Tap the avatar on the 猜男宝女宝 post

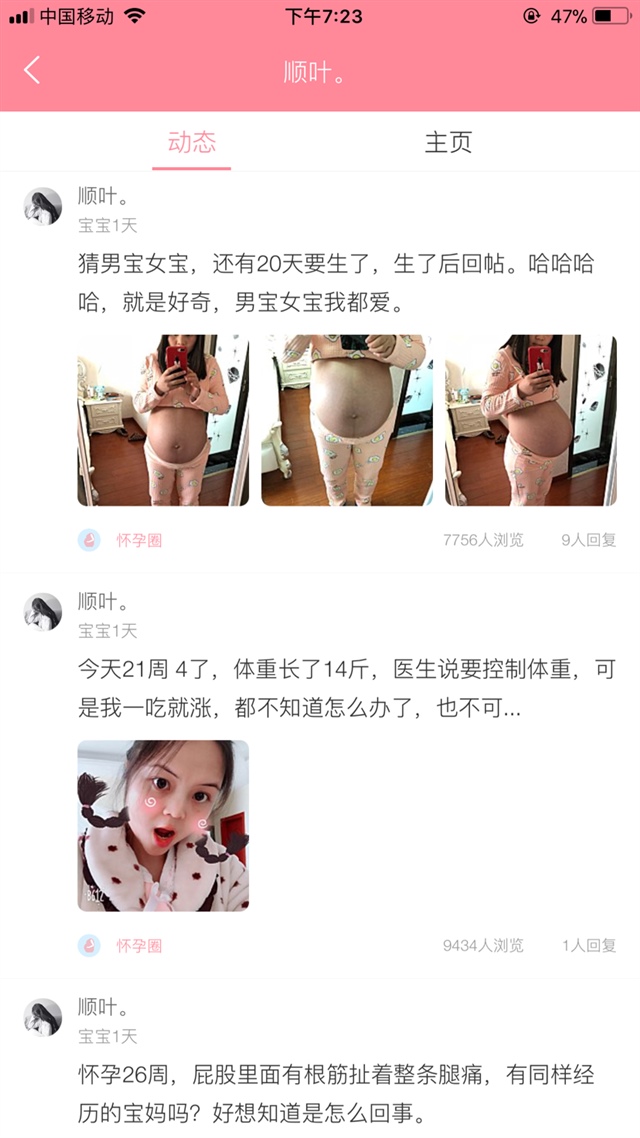pos(43,207)
